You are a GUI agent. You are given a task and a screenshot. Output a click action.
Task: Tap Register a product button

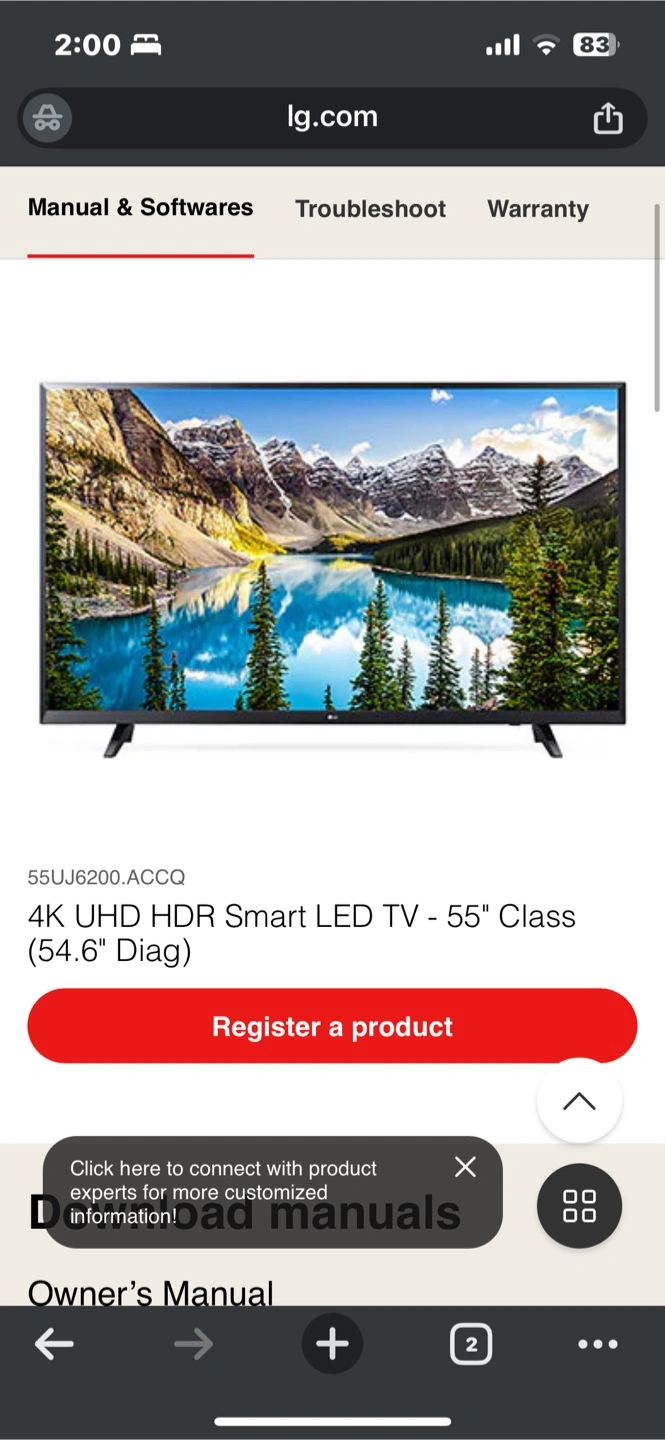pyautogui.click(x=332, y=1026)
